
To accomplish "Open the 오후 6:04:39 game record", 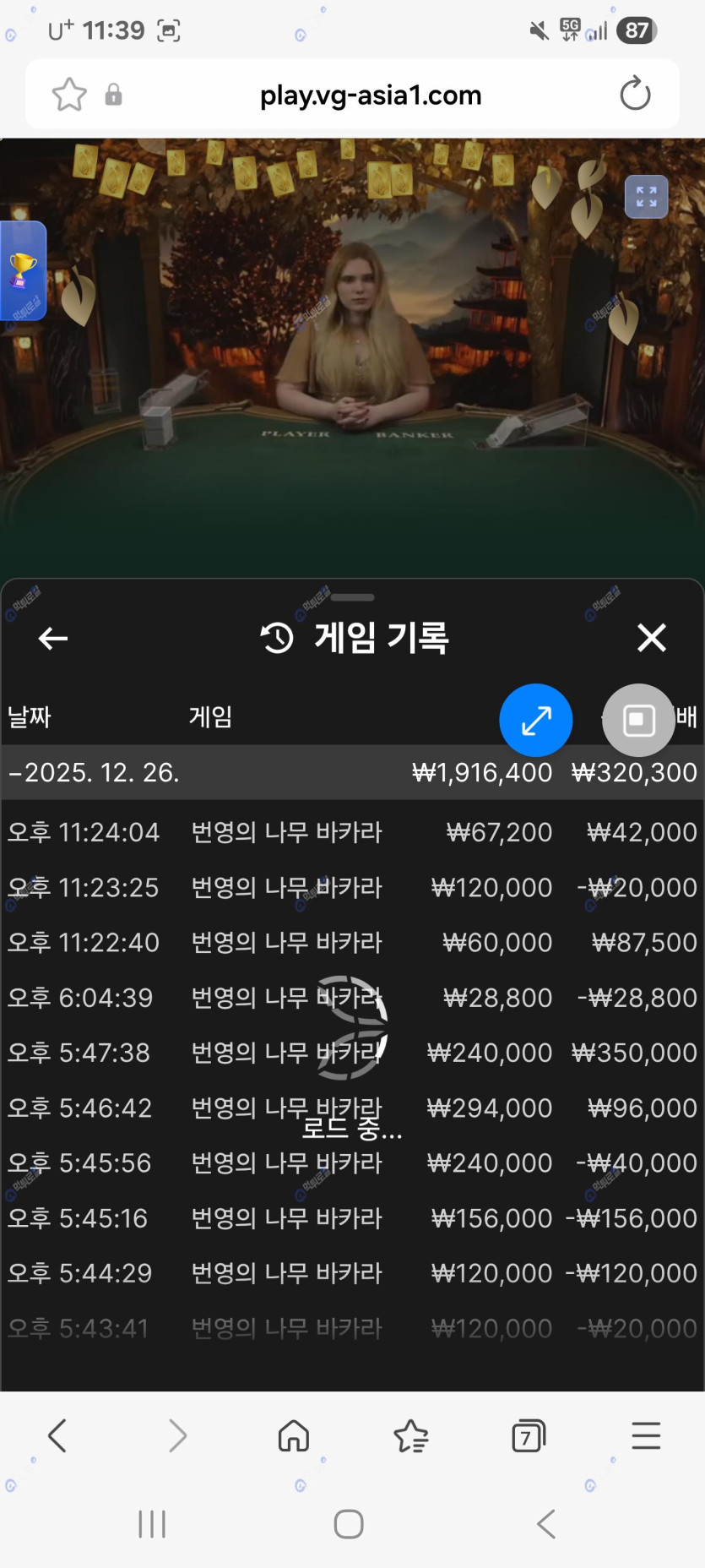I will pos(352,998).
